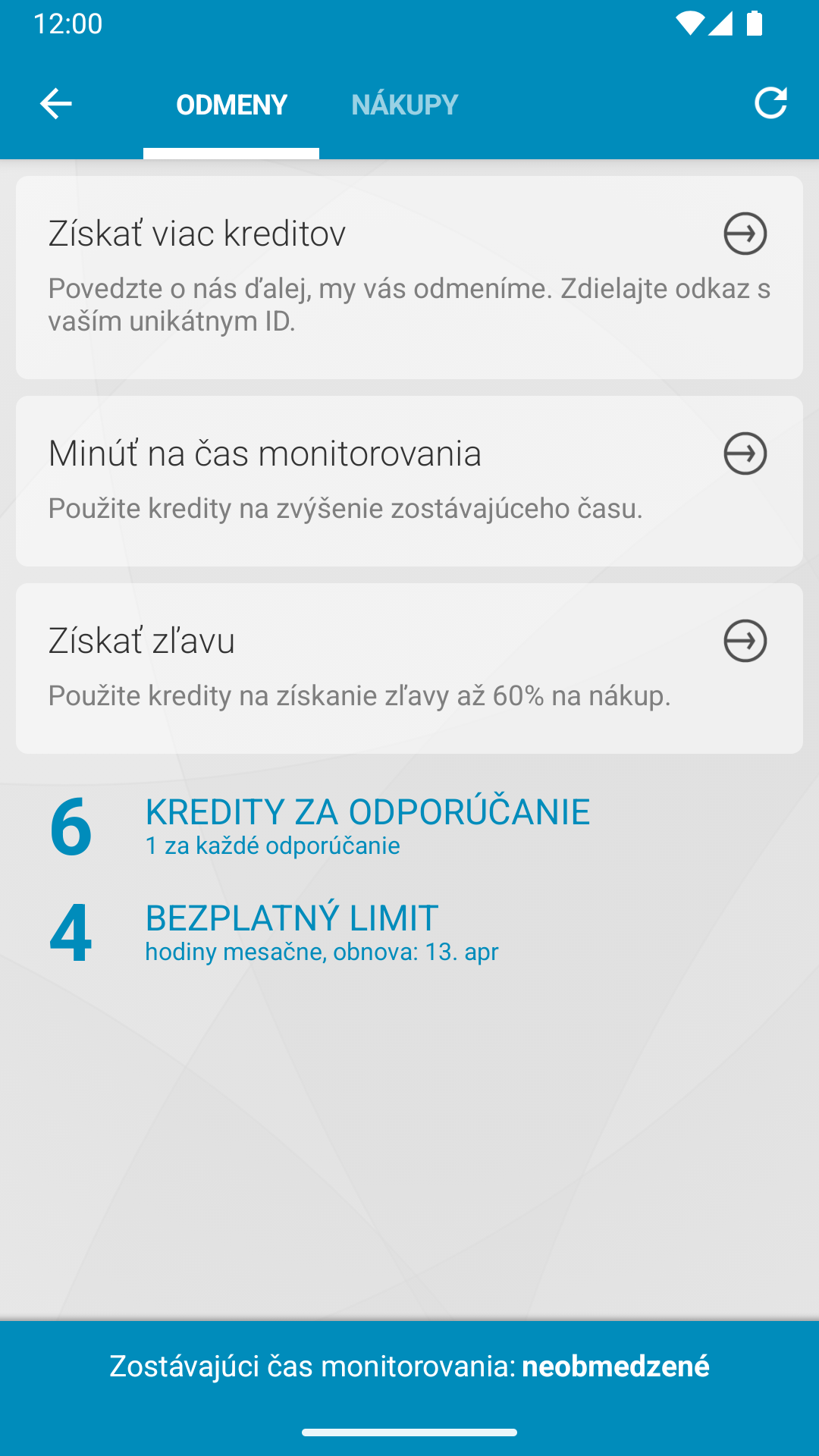Open Minúť na čas monitorovania via its arrow icon

[x=744, y=453]
